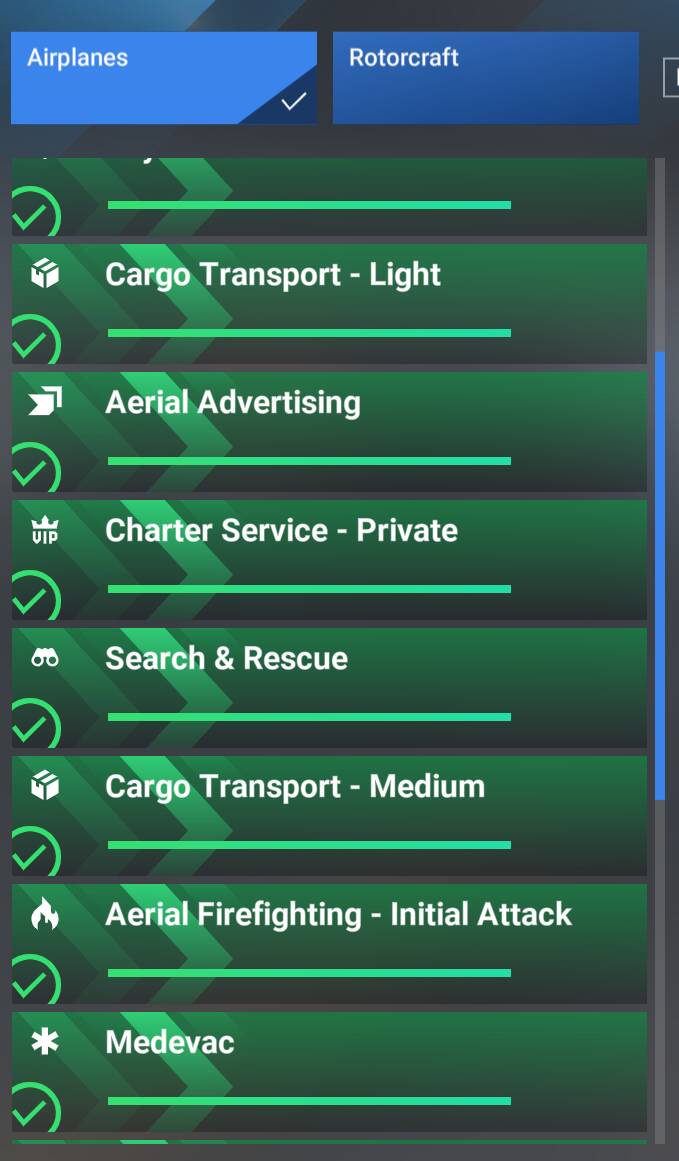Switch to the Rotorcraft tab

485,78
